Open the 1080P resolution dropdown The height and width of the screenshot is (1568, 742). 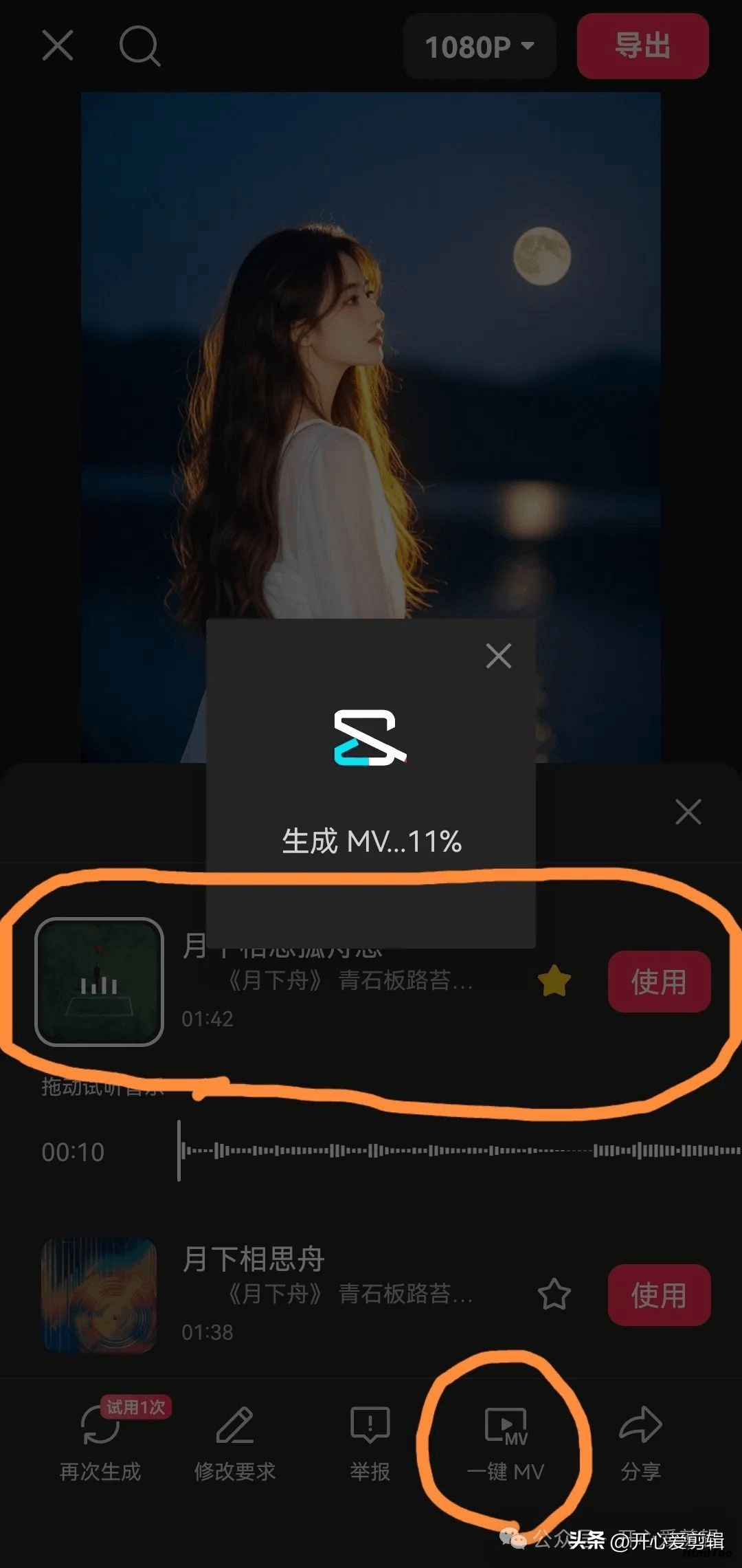tap(480, 46)
